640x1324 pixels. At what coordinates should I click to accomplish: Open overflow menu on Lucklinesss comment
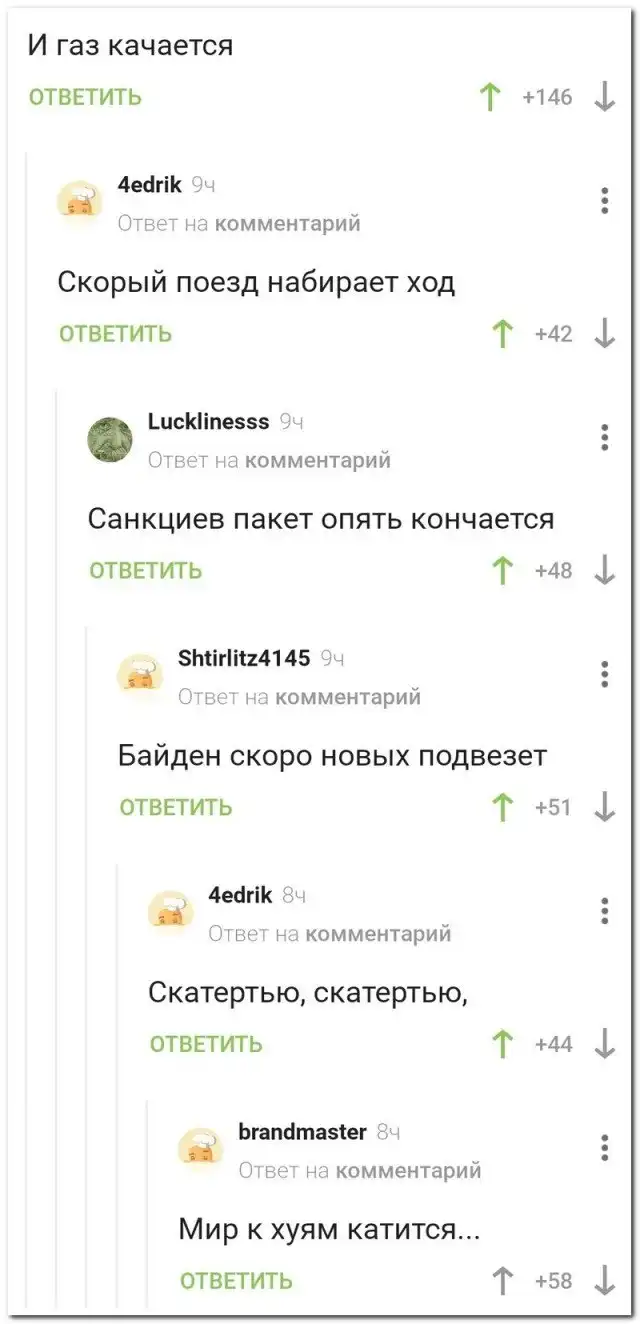pyautogui.click(x=604, y=437)
